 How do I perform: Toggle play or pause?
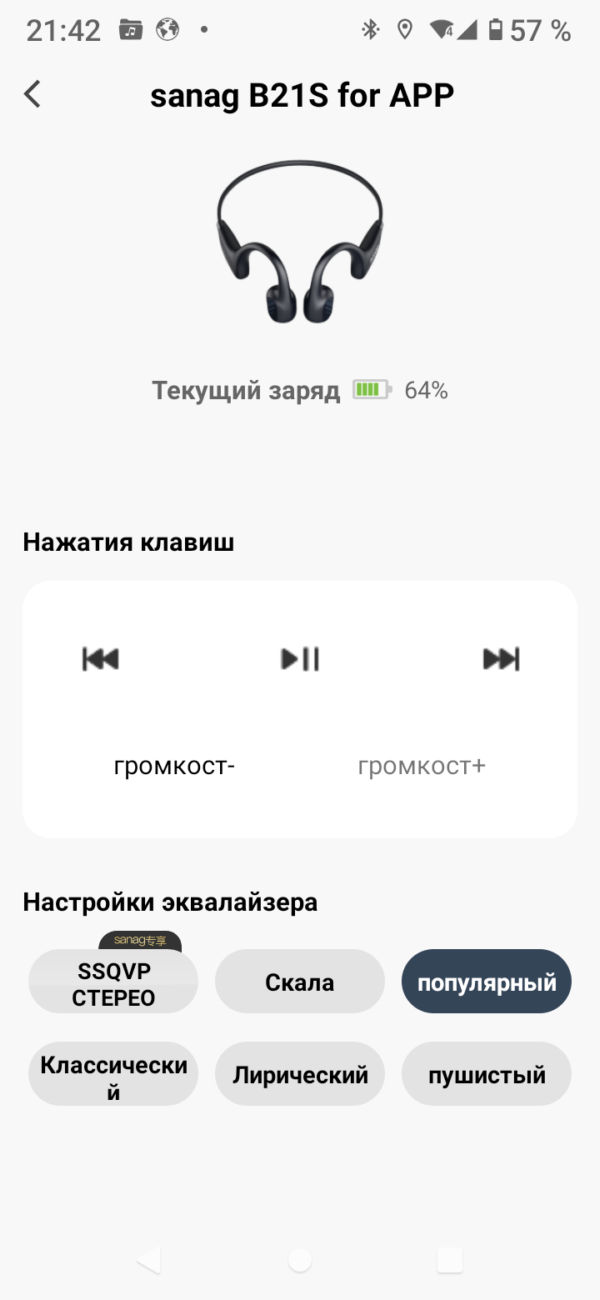pos(300,658)
